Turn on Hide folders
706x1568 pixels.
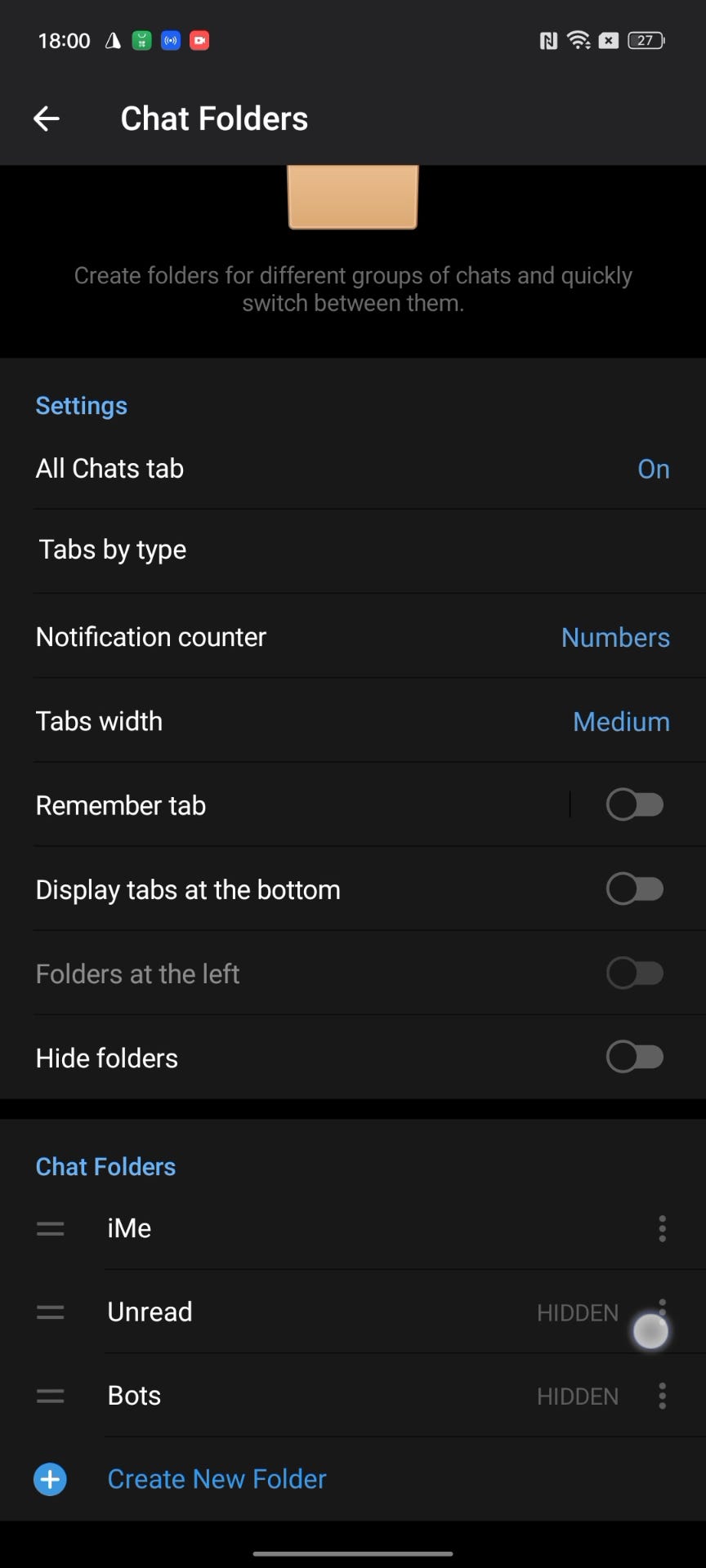pyautogui.click(x=634, y=1058)
